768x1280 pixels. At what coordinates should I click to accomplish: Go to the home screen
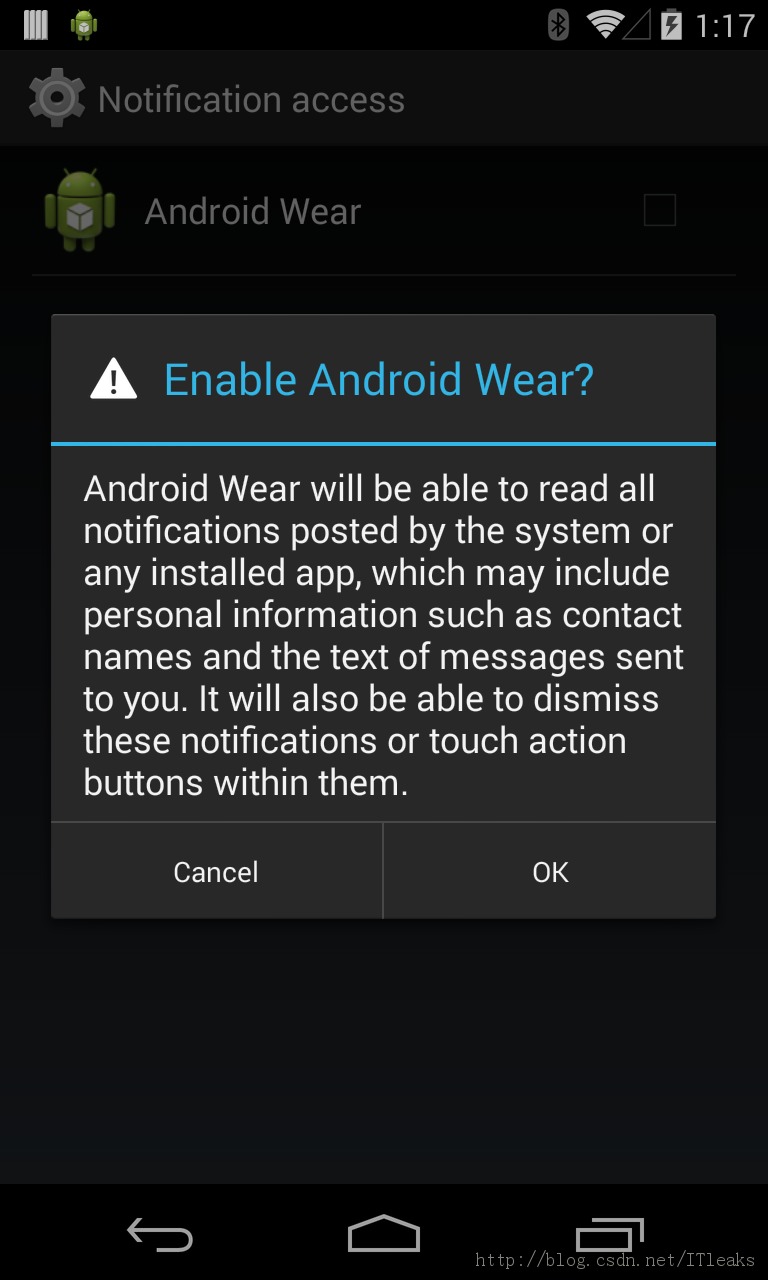[384, 1234]
